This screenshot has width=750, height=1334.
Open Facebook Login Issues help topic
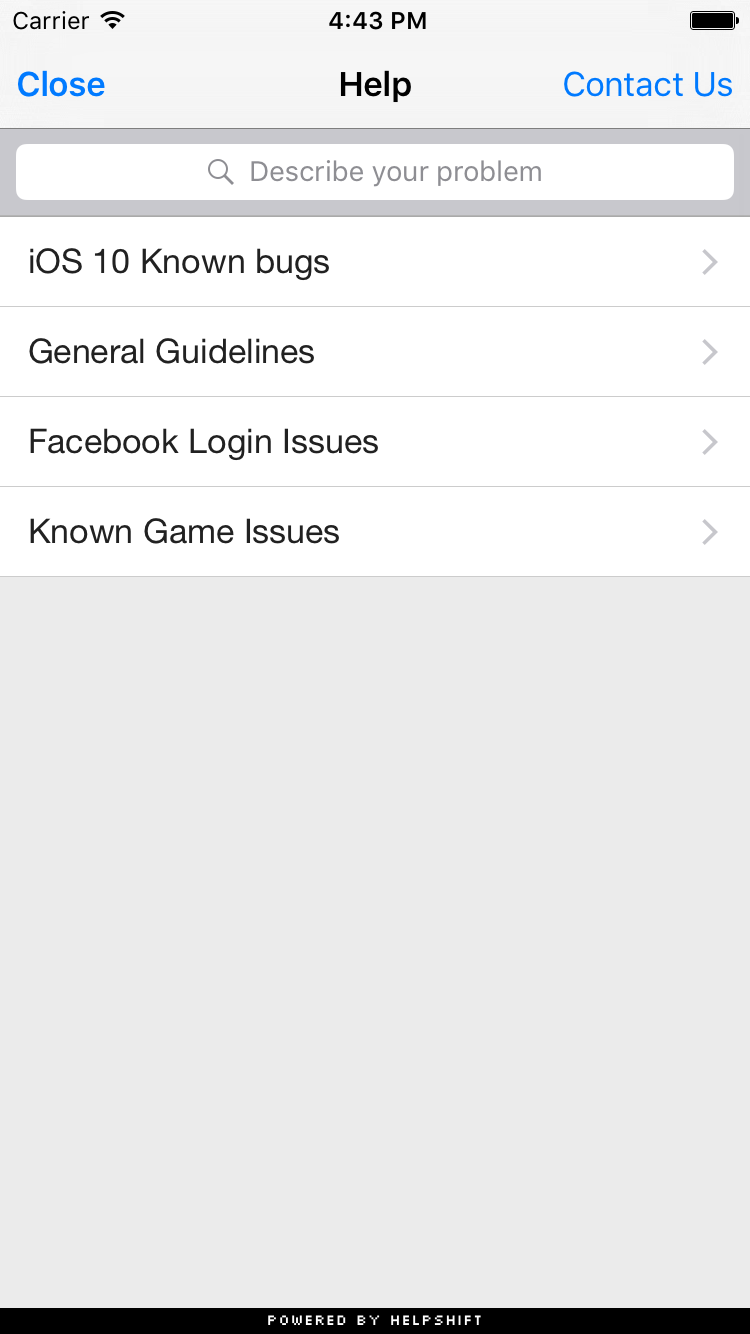point(375,442)
